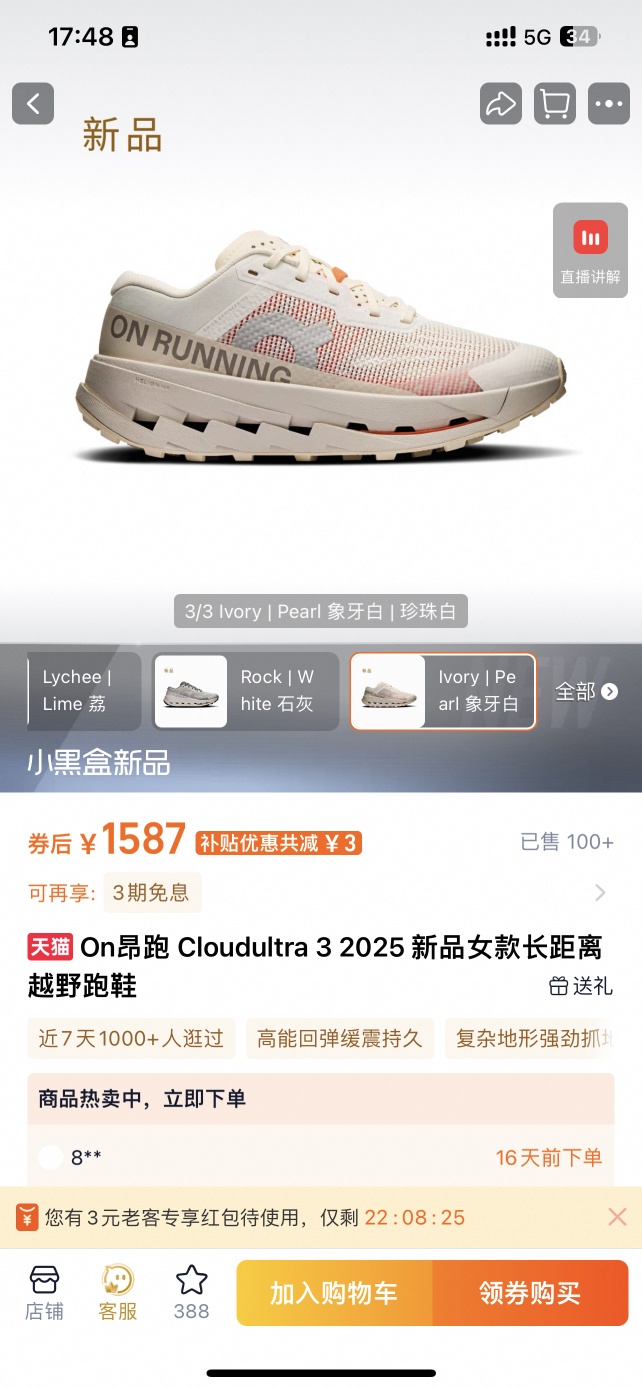Open the shopping cart icon

[x=555, y=103]
